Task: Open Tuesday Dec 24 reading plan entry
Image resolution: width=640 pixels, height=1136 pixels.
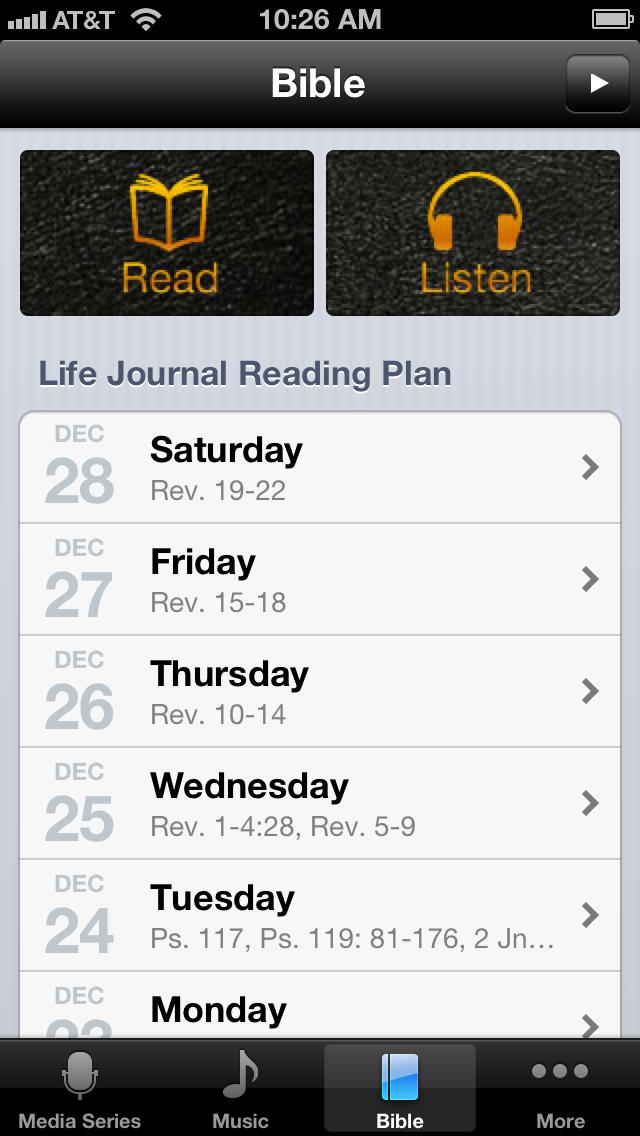Action: 320,915
